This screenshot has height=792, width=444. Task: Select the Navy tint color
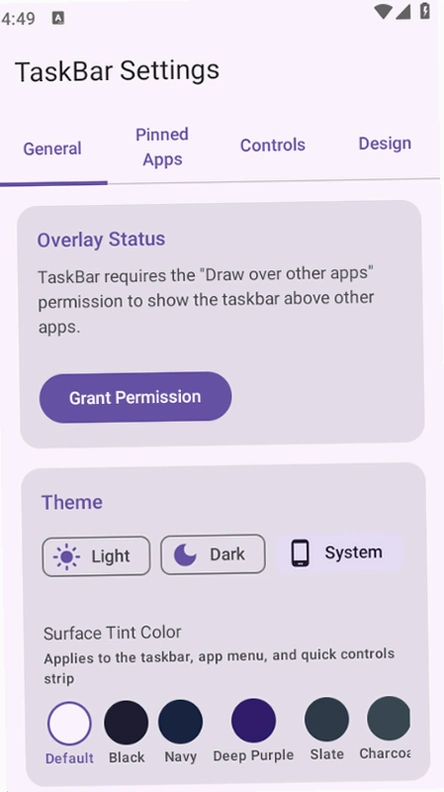click(180, 721)
